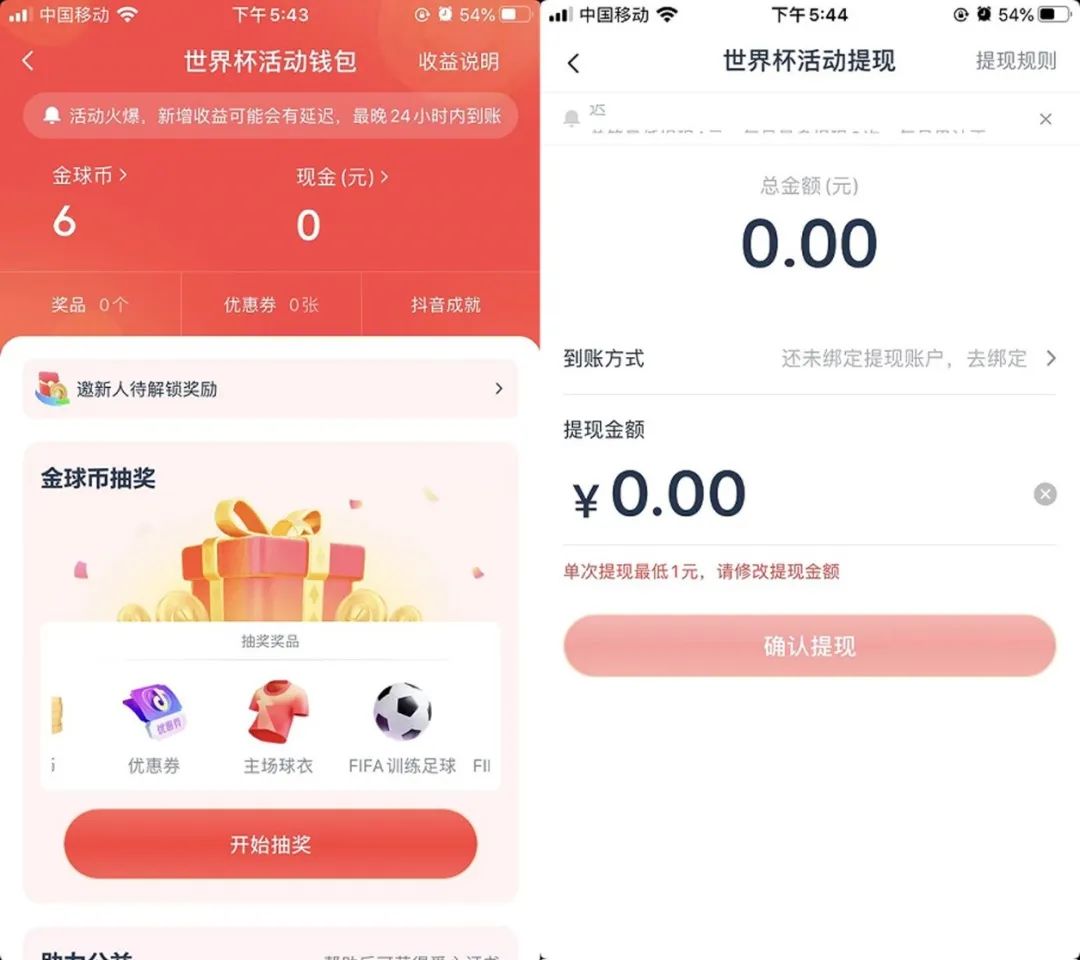Open 提现规则 withdrawal rules
1080x960 pixels.
tap(1015, 61)
